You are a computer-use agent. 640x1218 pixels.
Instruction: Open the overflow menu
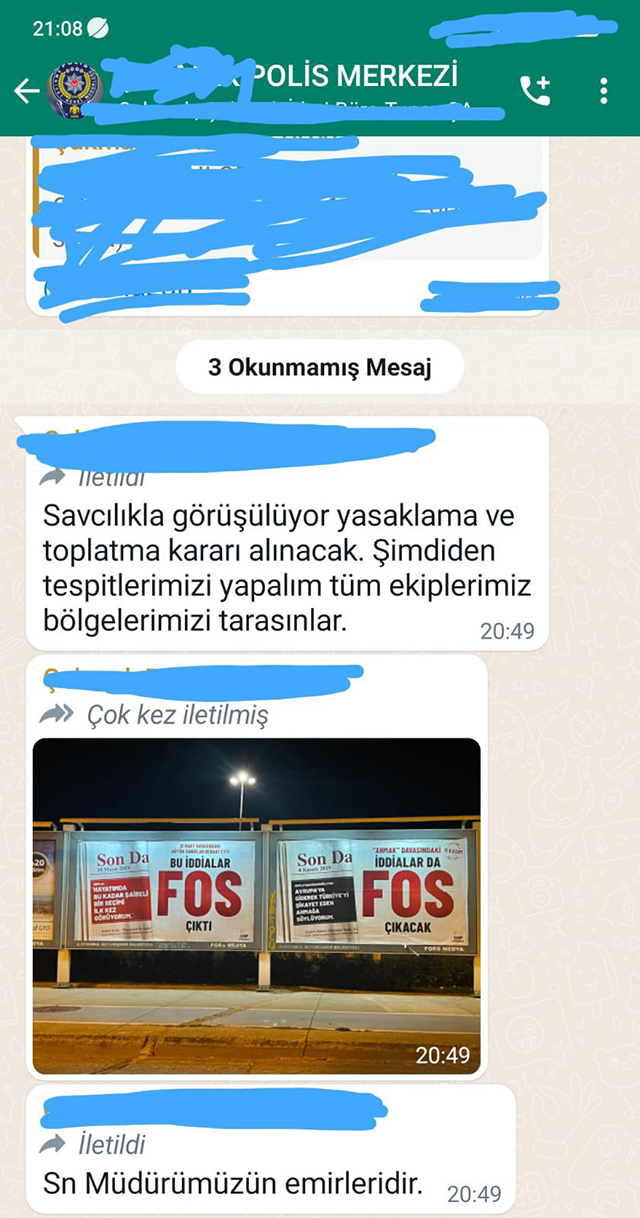pos(604,91)
